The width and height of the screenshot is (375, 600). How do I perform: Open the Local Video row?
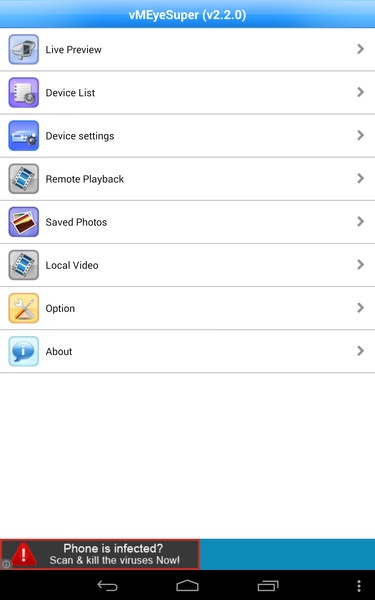tap(188, 265)
